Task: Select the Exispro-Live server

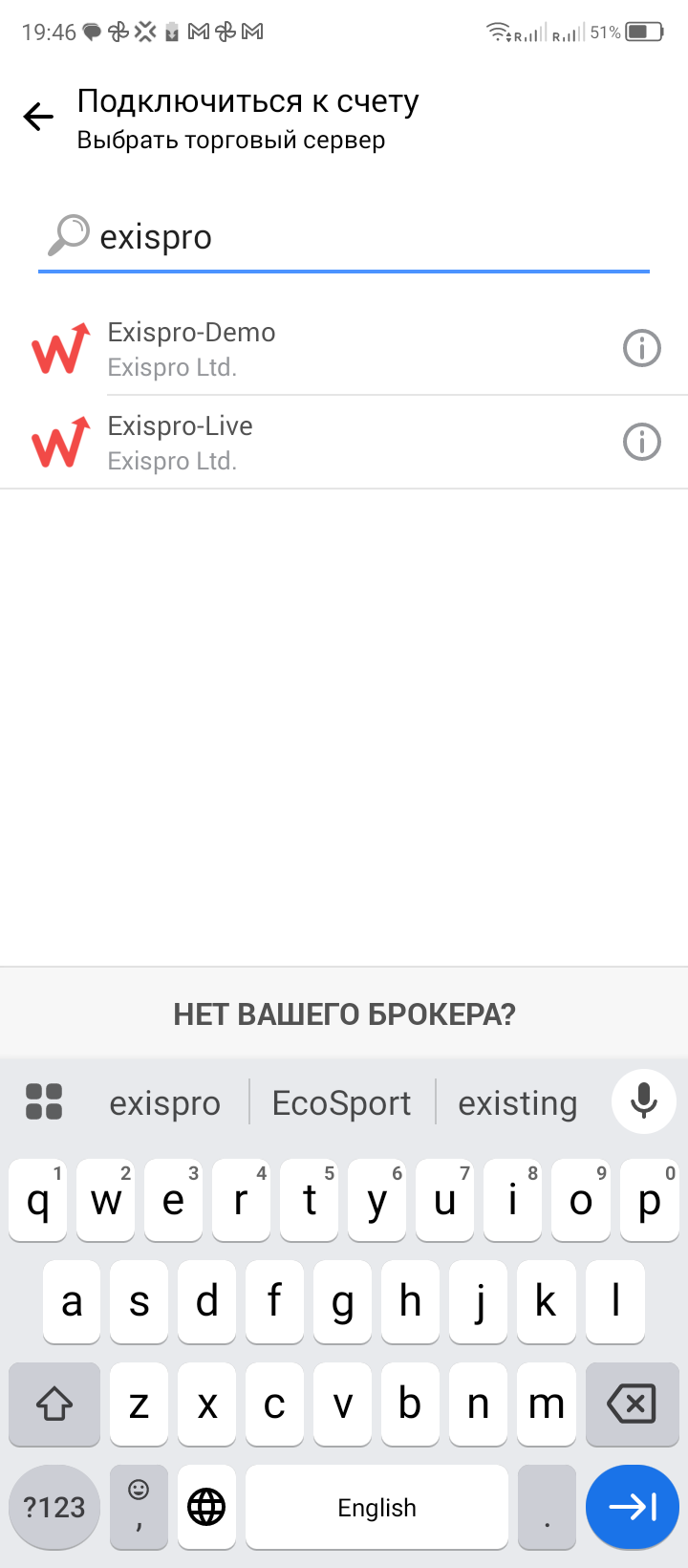Action: click(344, 443)
